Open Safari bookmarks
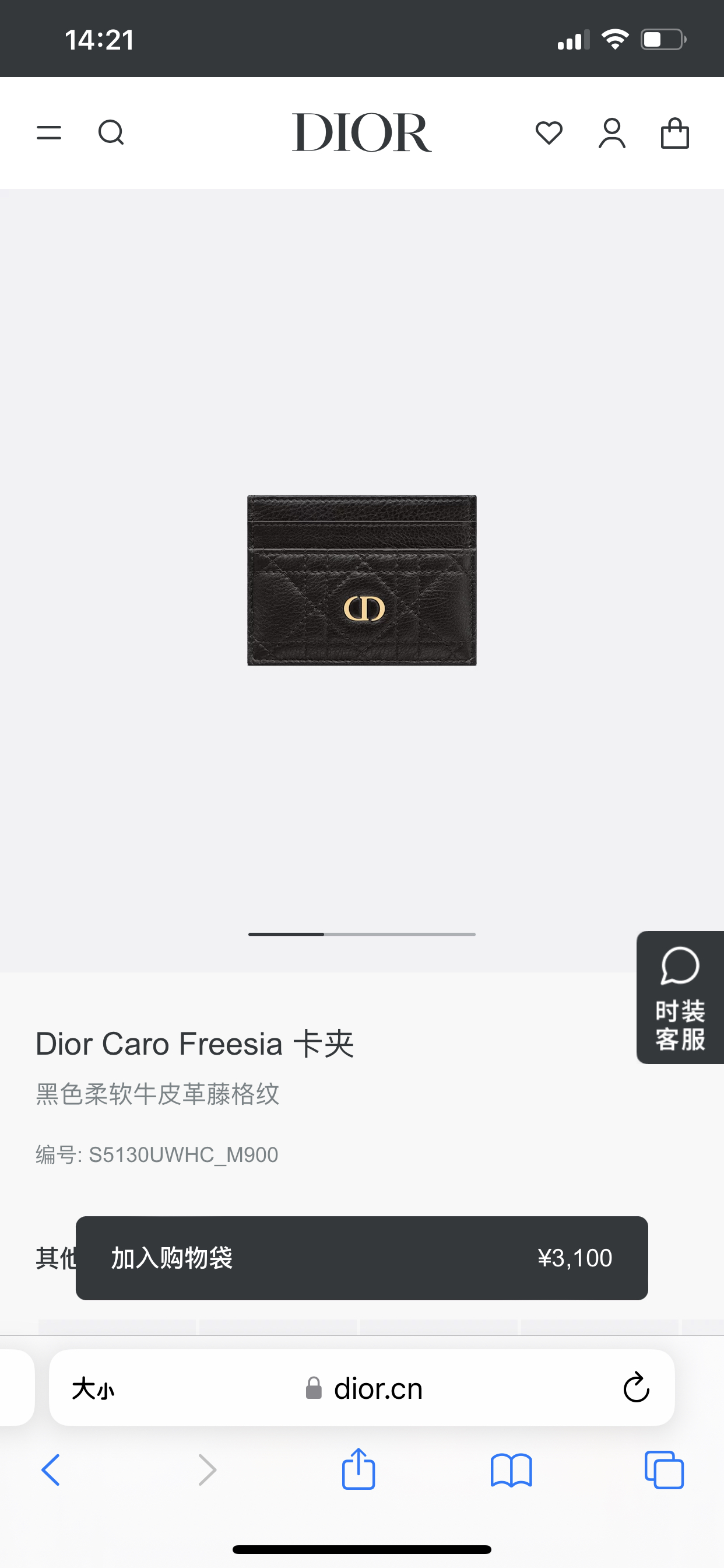Viewport: 724px width, 1568px height. point(511,1470)
